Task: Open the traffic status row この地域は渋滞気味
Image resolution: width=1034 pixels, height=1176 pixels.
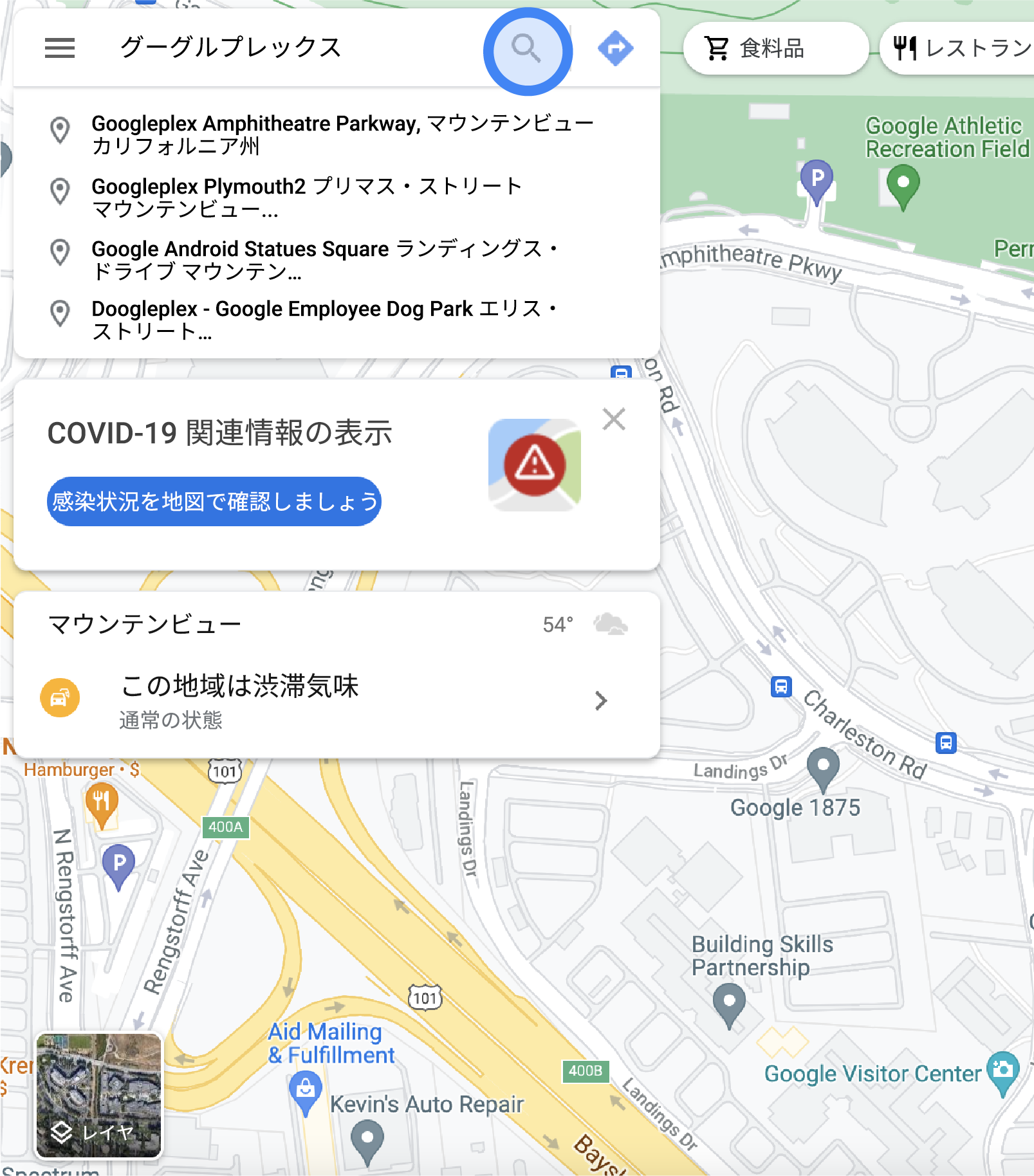Action: click(x=335, y=700)
